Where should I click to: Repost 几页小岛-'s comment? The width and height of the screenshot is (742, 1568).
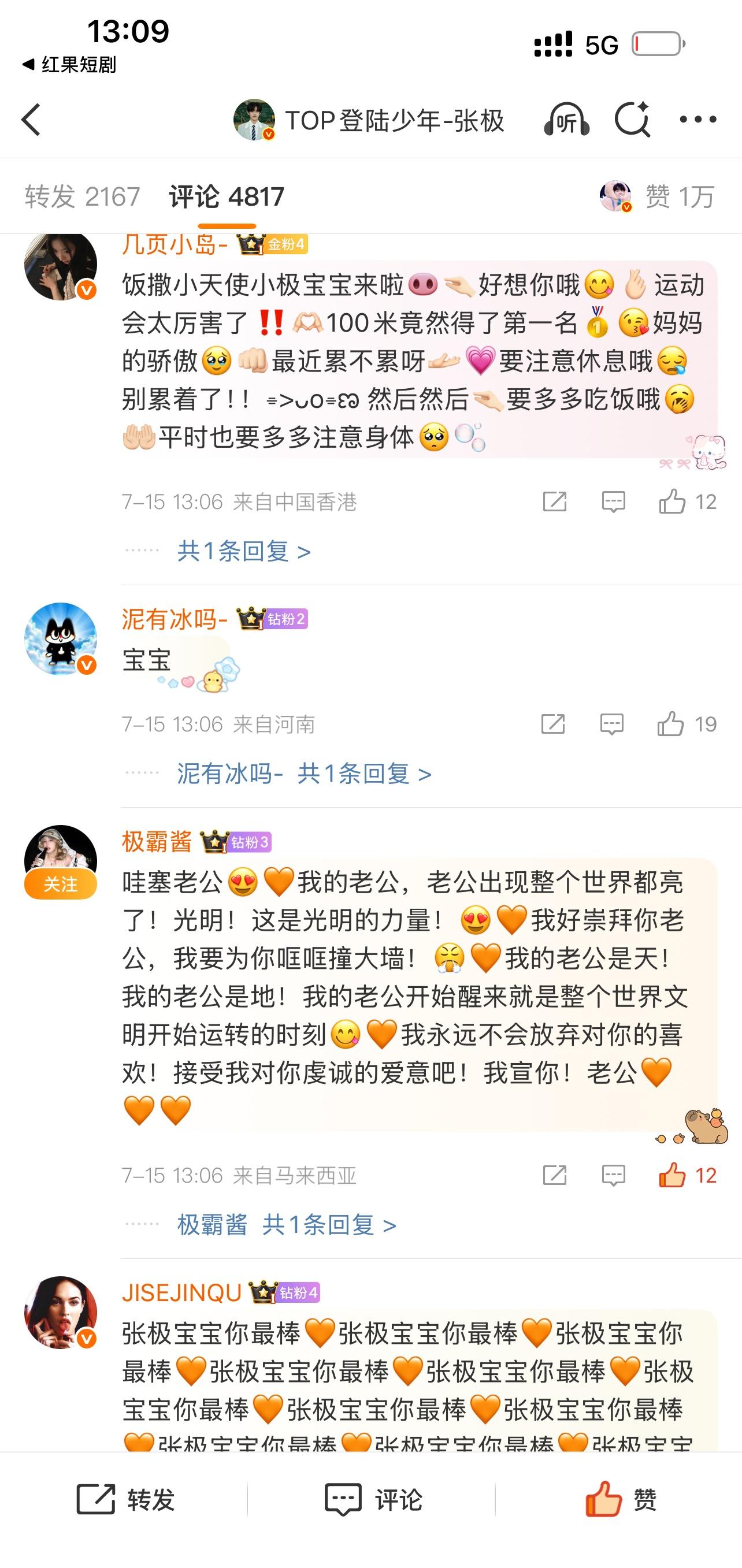(x=555, y=502)
